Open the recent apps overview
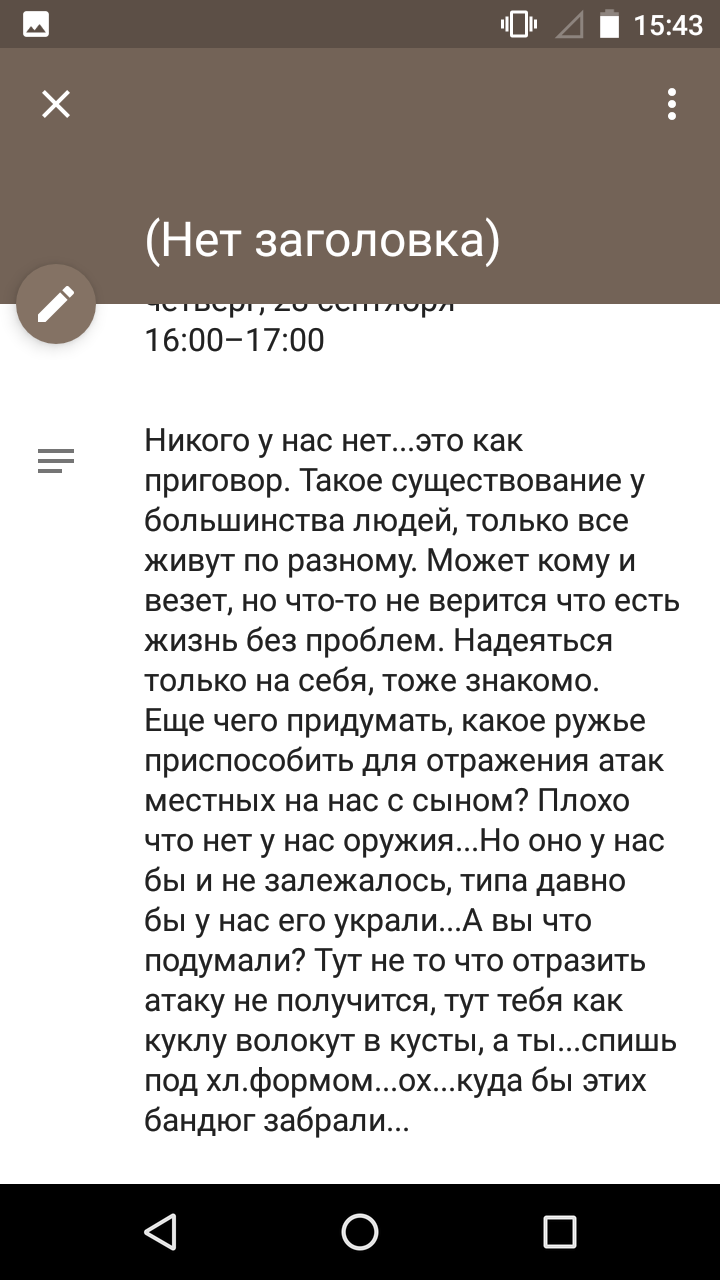This screenshot has width=720, height=1280. [x=560, y=1232]
